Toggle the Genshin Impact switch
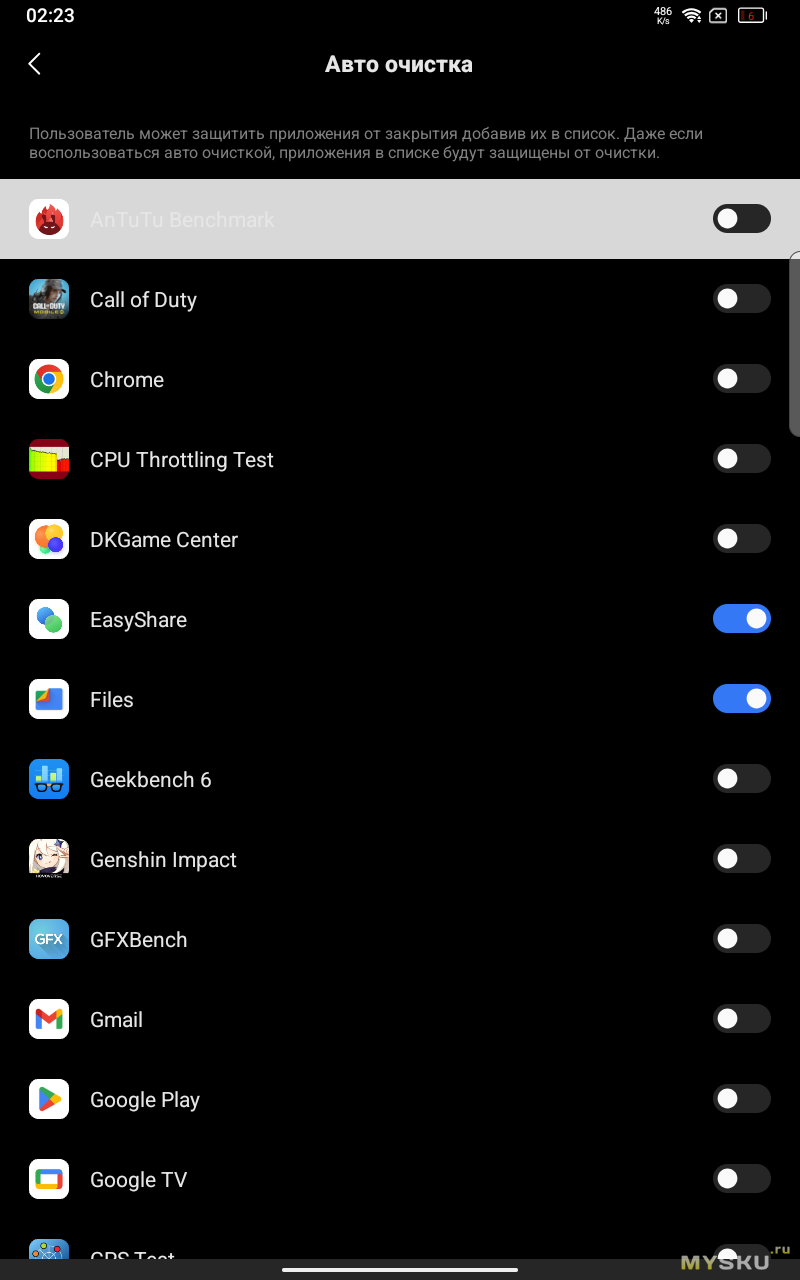The width and height of the screenshot is (800, 1280). pos(741,859)
